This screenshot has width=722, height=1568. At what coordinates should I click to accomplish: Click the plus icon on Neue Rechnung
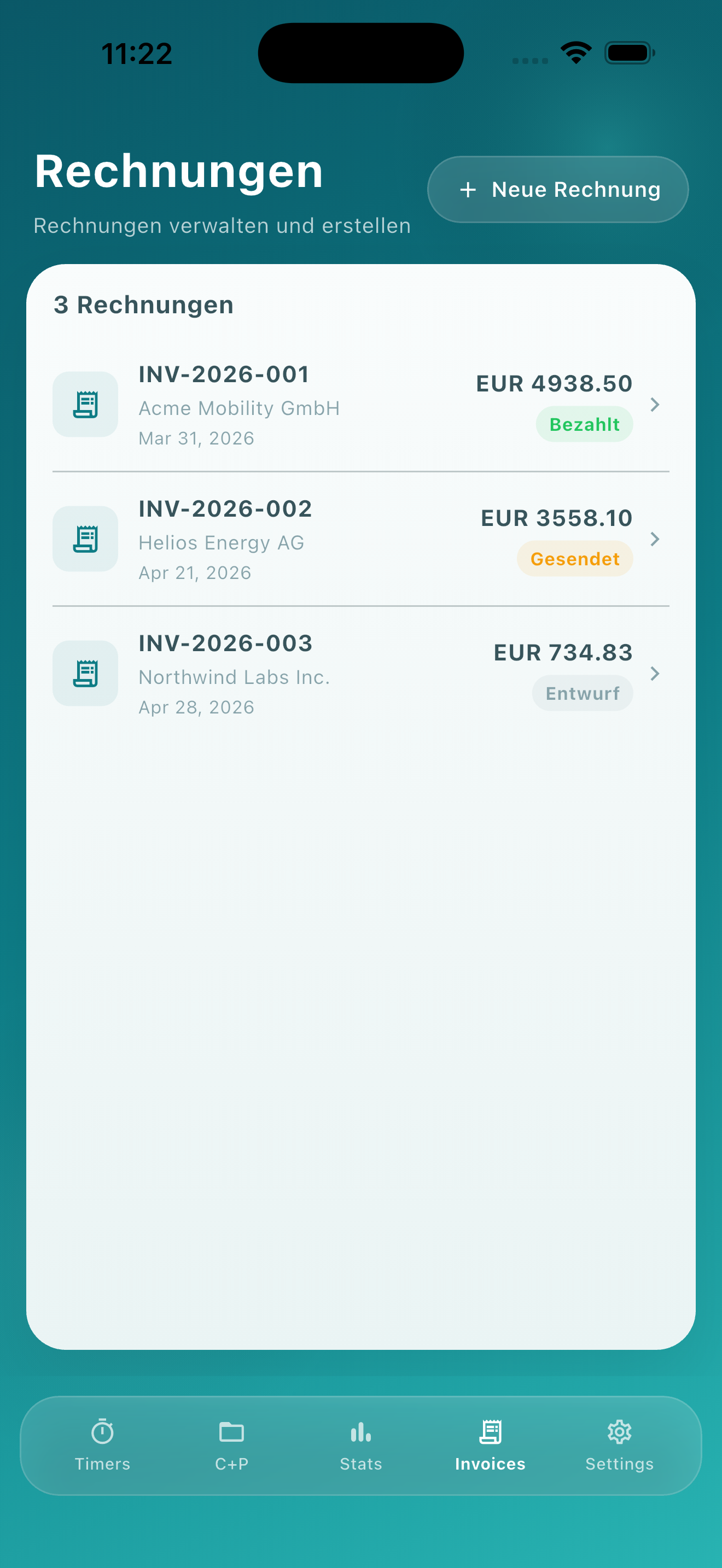[468, 189]
